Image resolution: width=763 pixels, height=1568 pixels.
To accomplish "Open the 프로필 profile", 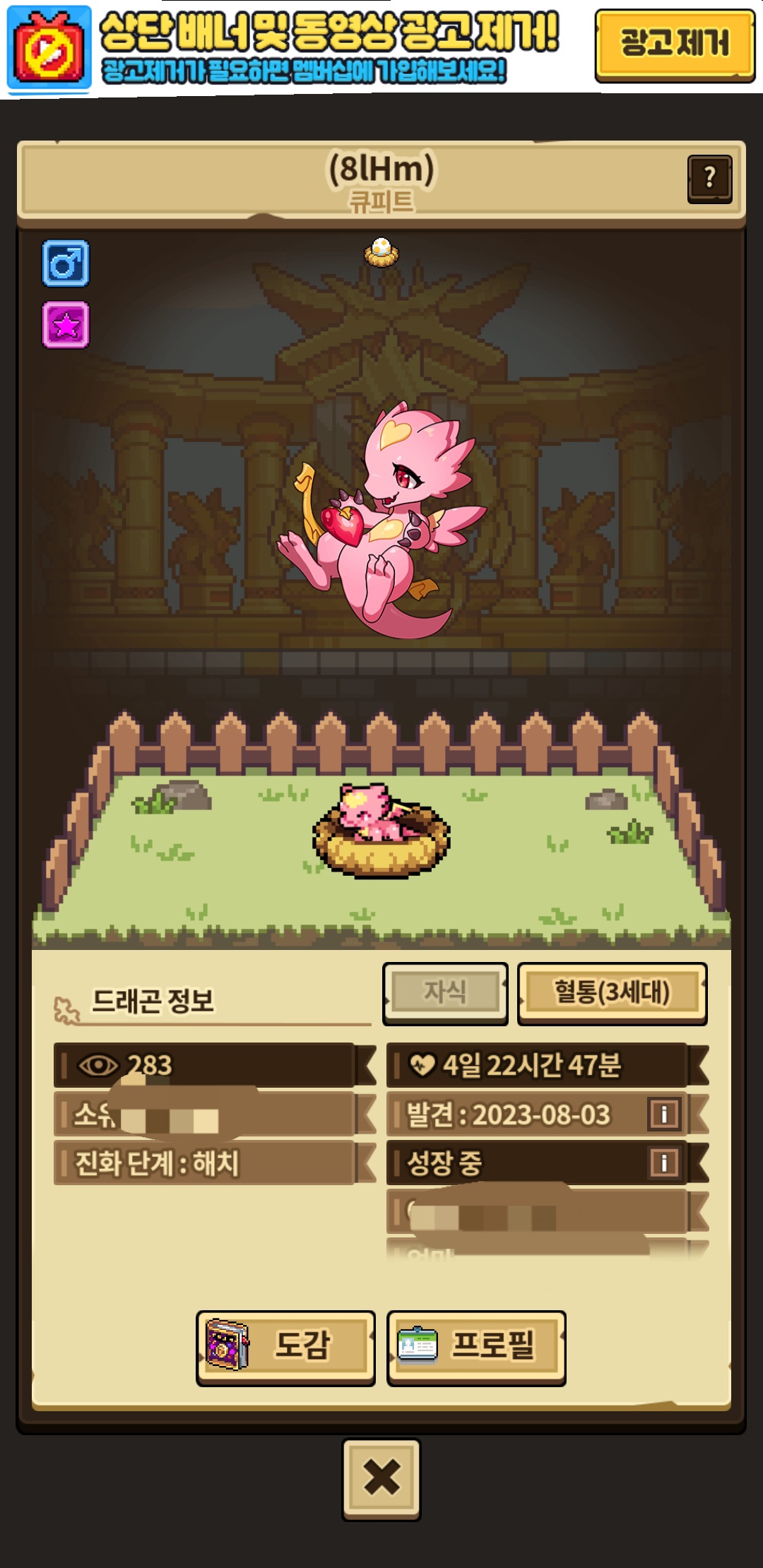I will (476, 1347).
